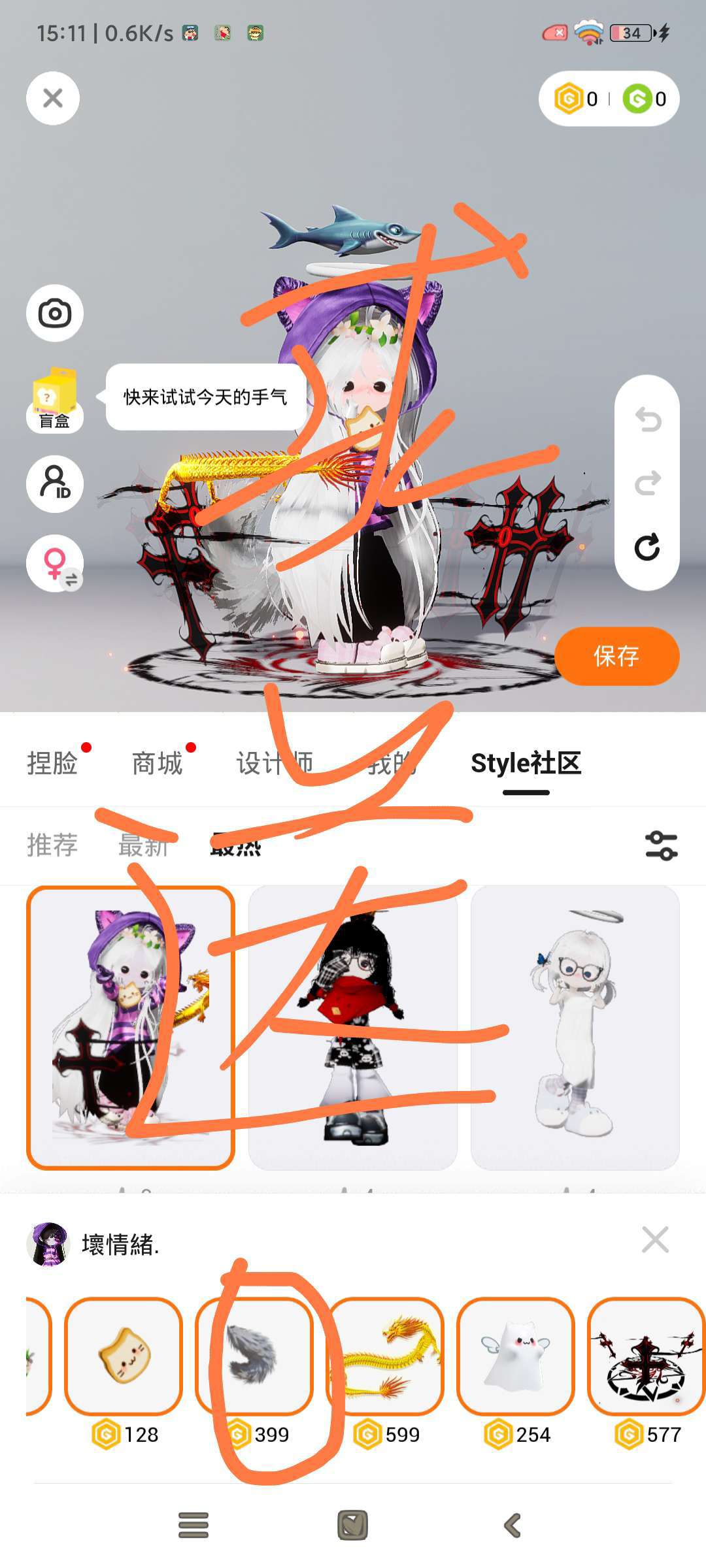Switch to the 捏脸 tab
This screenshot has width=706, height=1568.
coord(52,763)
